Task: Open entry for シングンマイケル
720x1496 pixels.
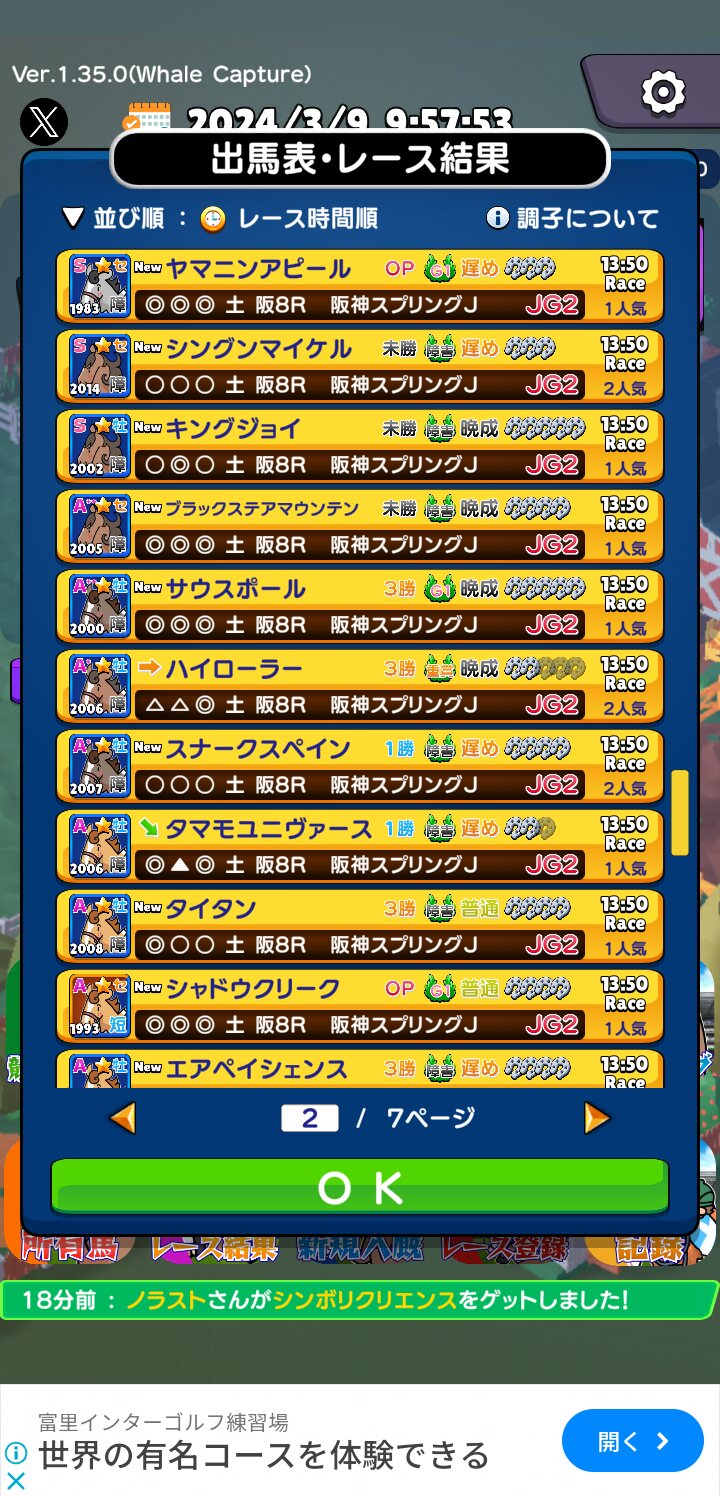Action: pyautogui.click(x=360, y=365)
